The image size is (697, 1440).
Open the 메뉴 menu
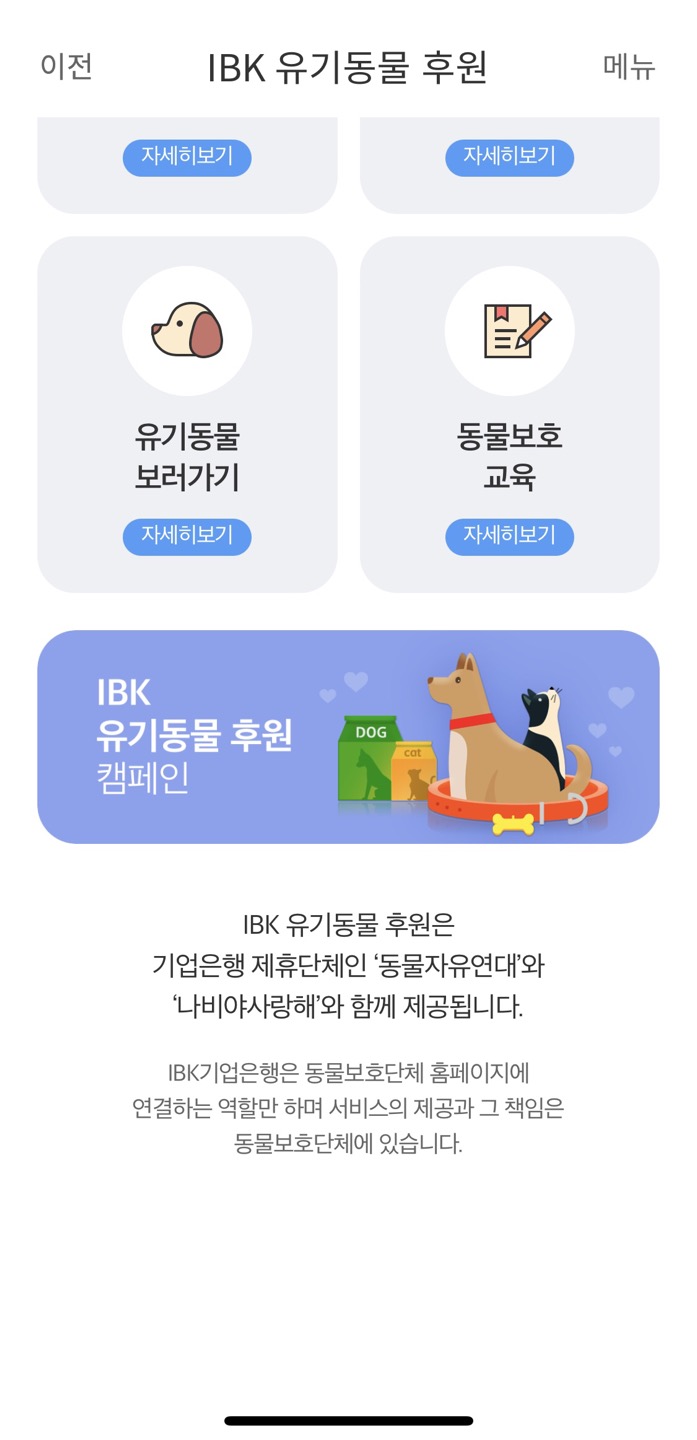pos(629,66)
